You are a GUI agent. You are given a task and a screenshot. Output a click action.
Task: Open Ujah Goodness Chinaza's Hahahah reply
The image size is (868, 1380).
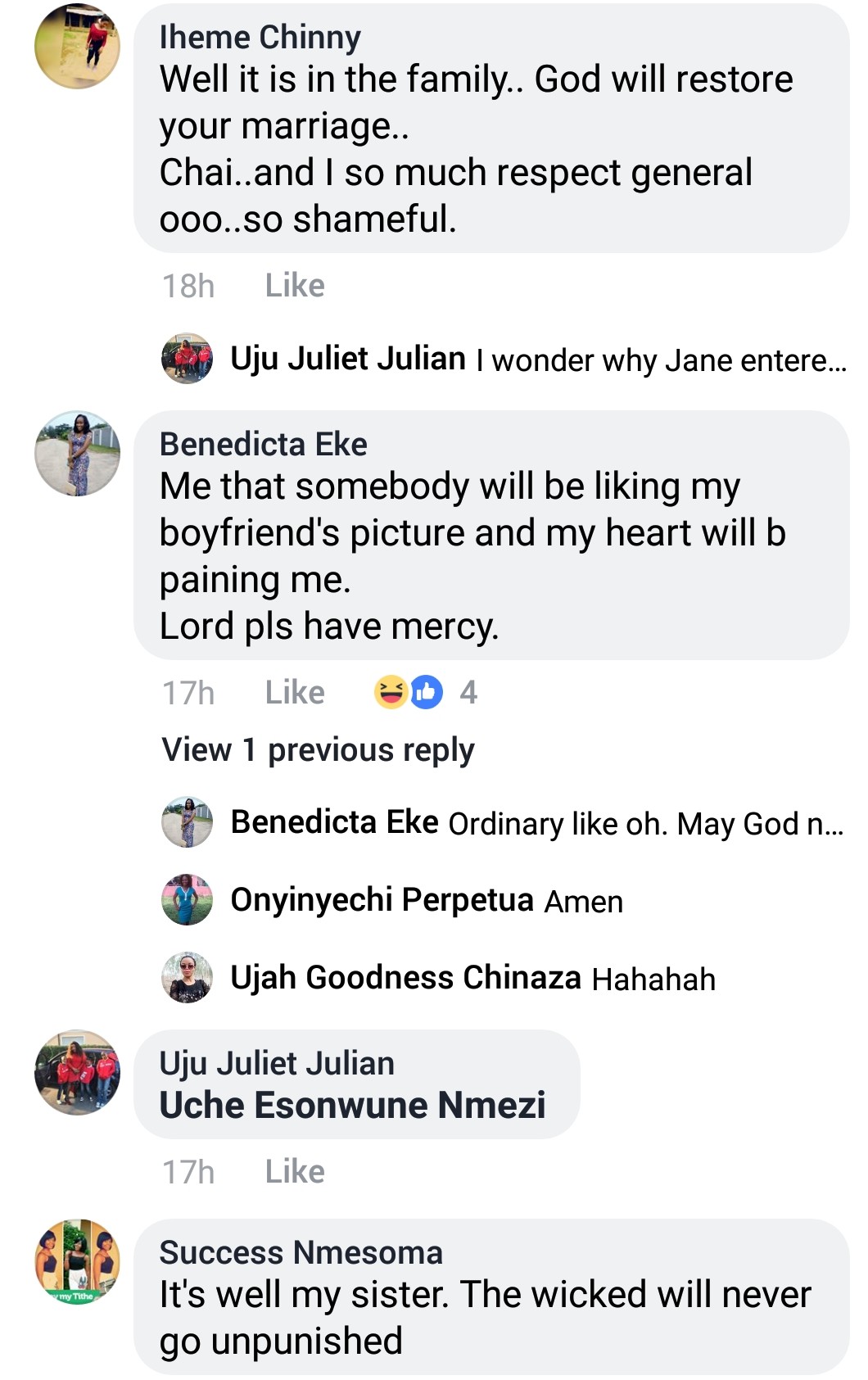point(472,979)
